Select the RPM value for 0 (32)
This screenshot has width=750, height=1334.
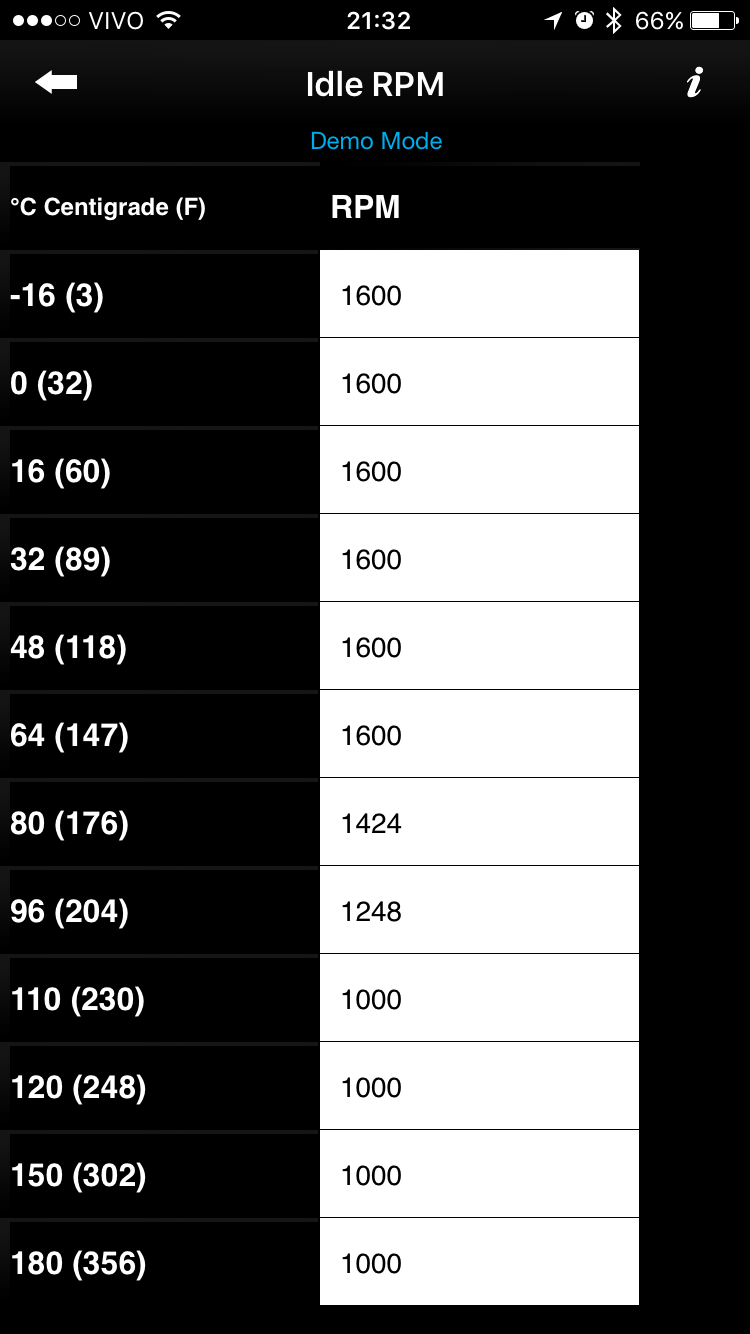pyautogui.click(x=479, y=383)
